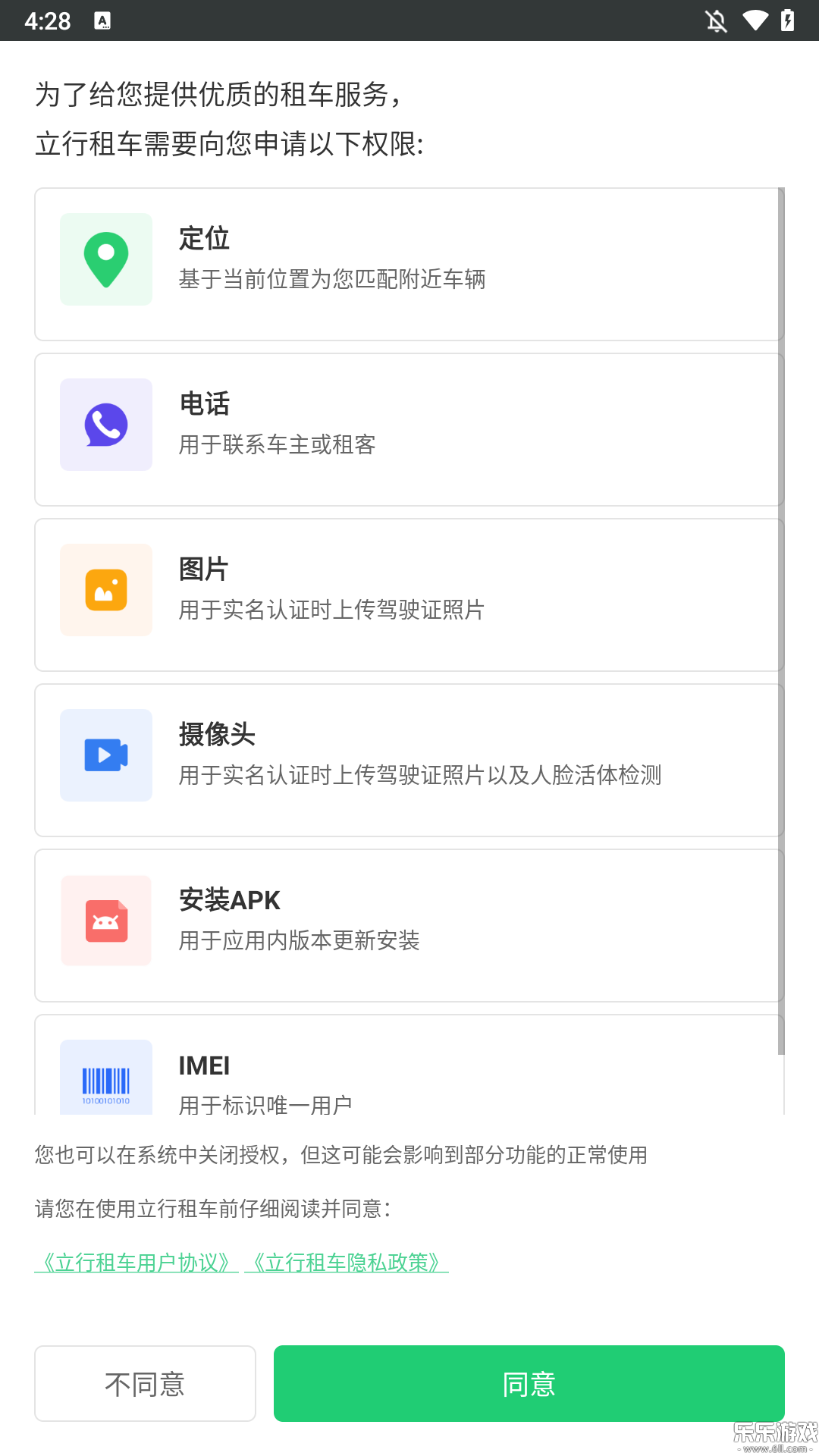Image resolution: width=819 pixels, height=1456 pixels.
Task: Open the 立行租车用户协议 link
Action: pos(136,1263)
